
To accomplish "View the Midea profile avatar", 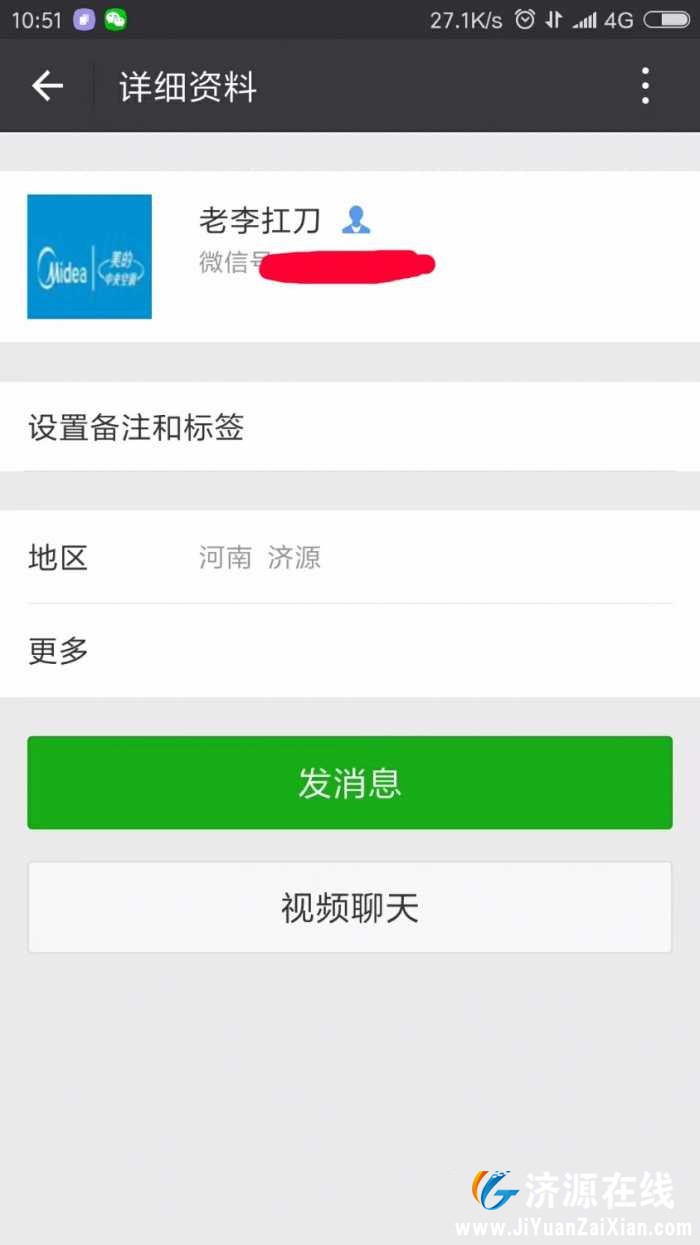I will pyautogui.click(x=89, y=257).
